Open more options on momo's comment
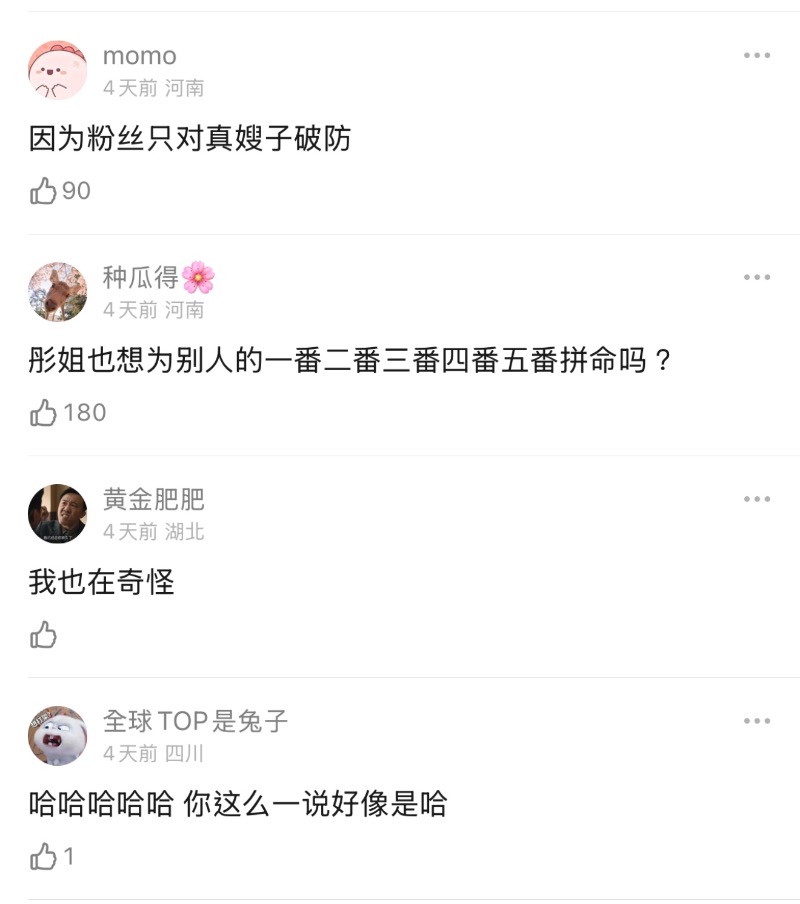The width and height of the screenshot is (800, 904). tap(757, 56)
